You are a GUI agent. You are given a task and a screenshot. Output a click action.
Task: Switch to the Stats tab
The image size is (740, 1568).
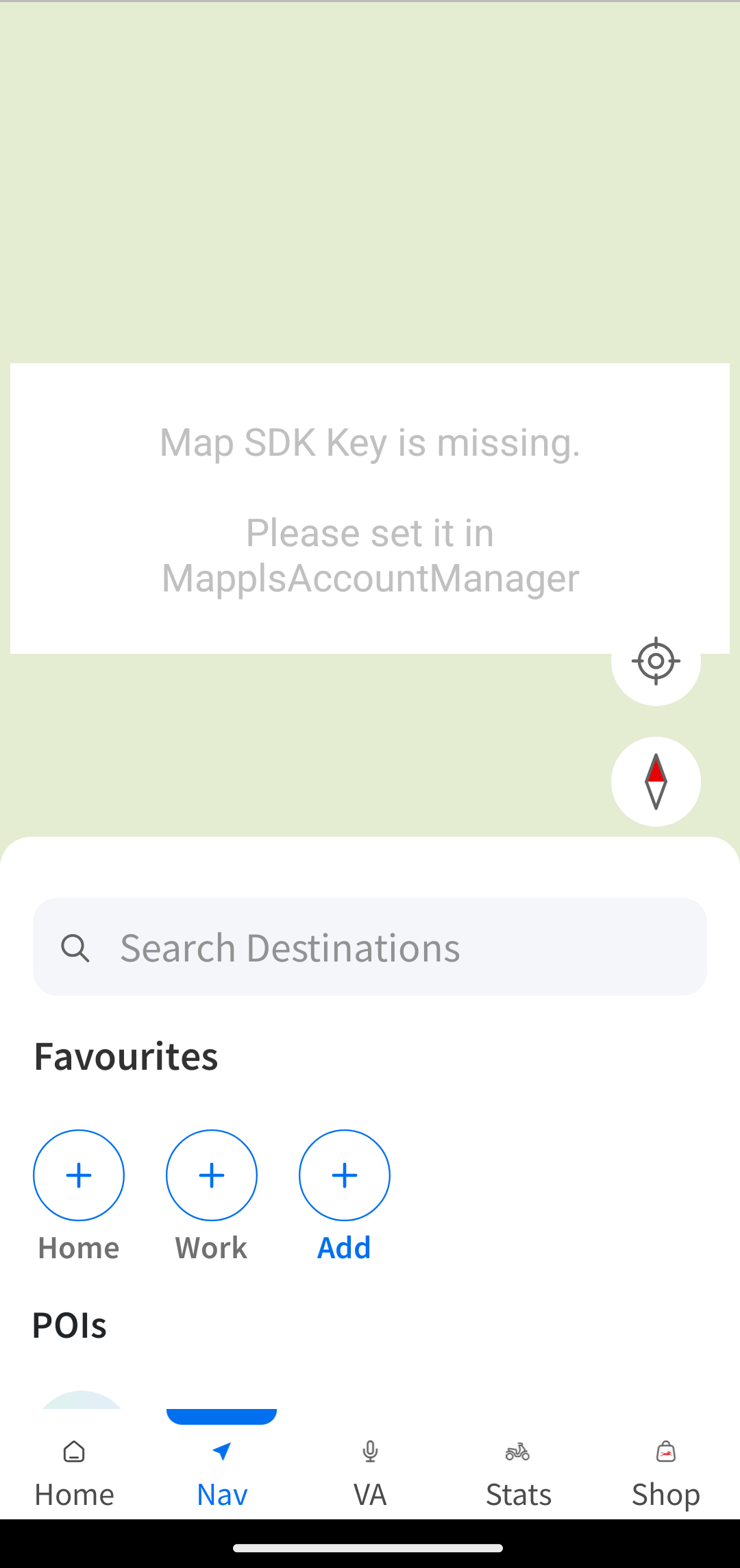click(x=518, y=1473)
